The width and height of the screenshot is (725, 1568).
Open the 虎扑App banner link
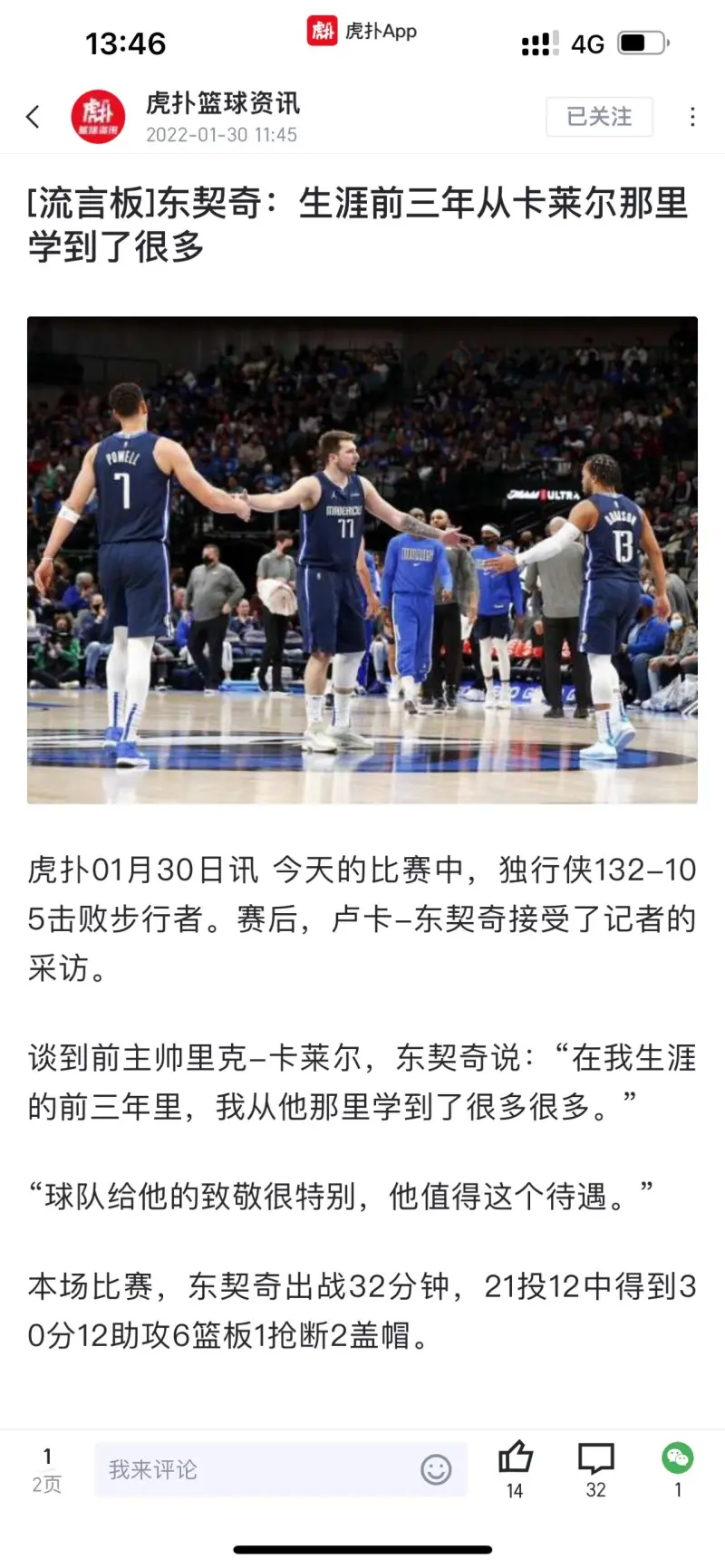point(362,31)
